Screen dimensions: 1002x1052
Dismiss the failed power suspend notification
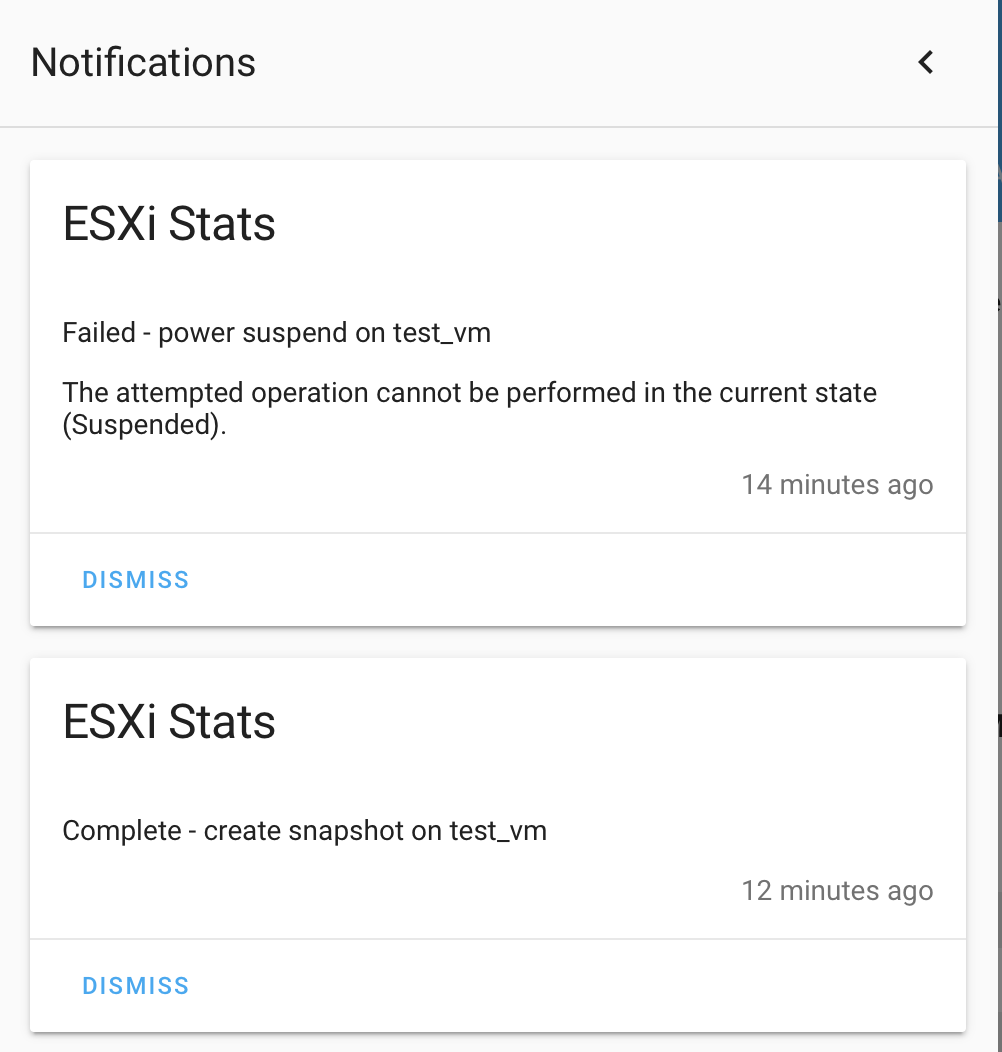[x=135, y=579]
